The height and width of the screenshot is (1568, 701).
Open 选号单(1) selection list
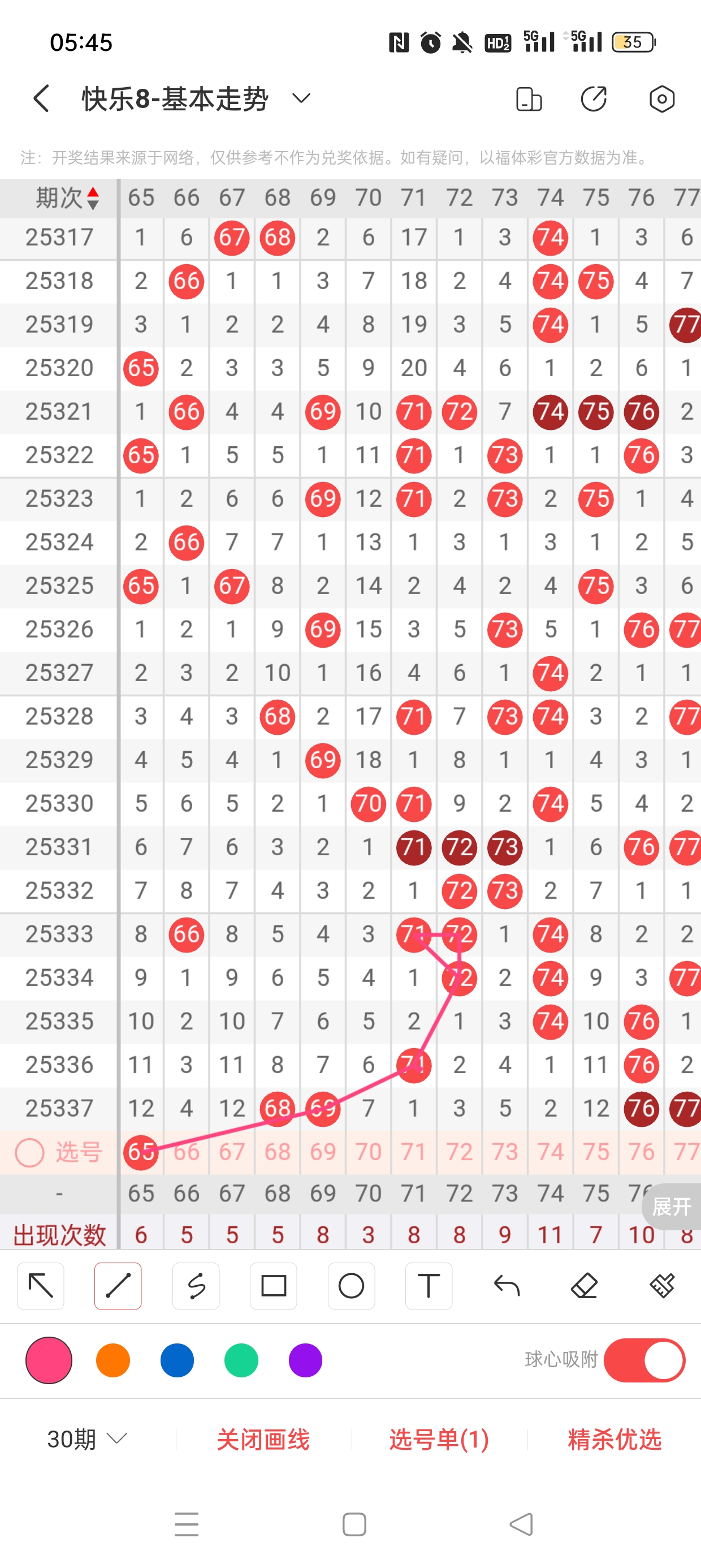[x=439, y=1440]
